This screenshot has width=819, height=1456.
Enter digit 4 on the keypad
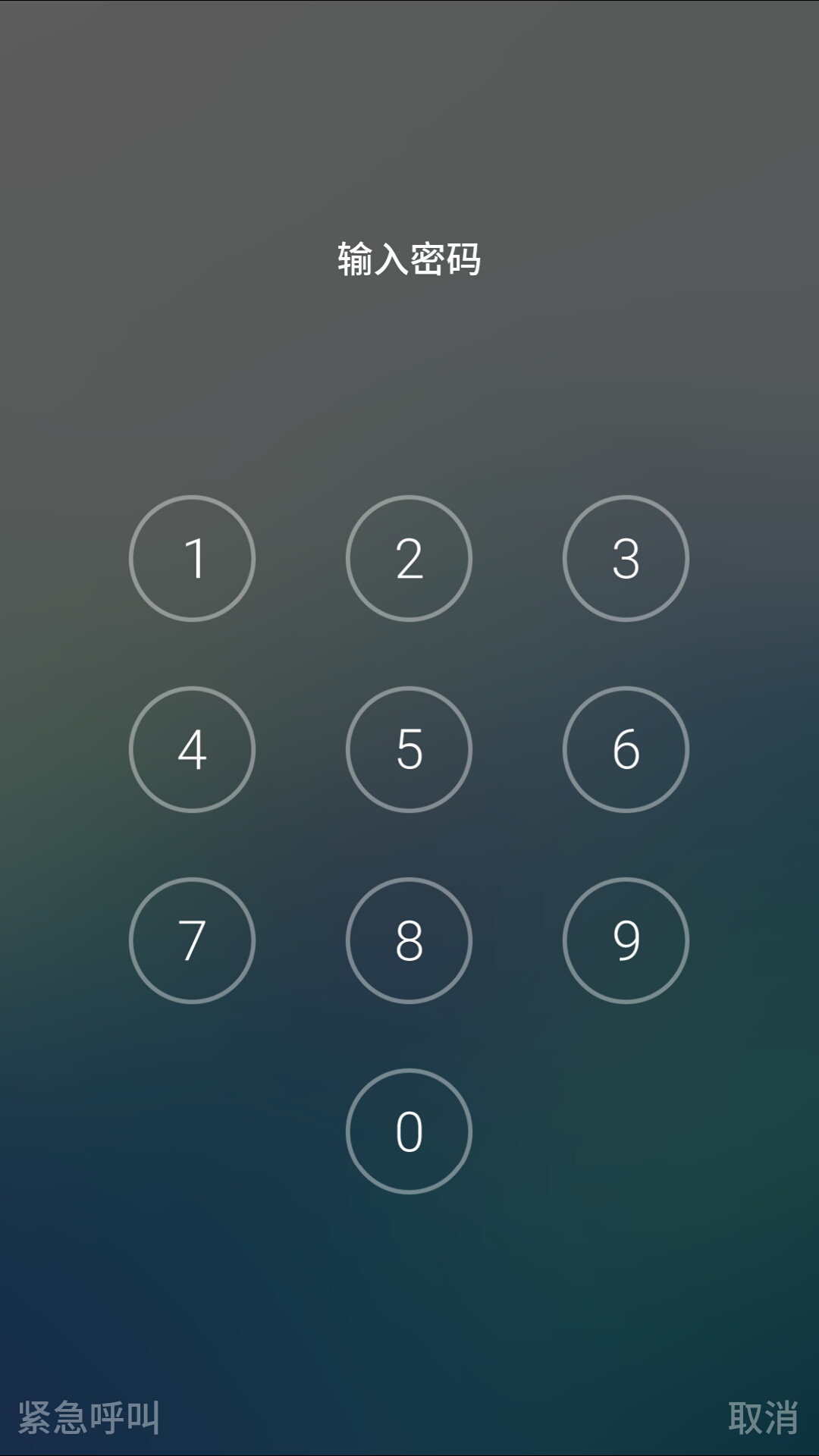pyautogui.click(x=192, y=749)
